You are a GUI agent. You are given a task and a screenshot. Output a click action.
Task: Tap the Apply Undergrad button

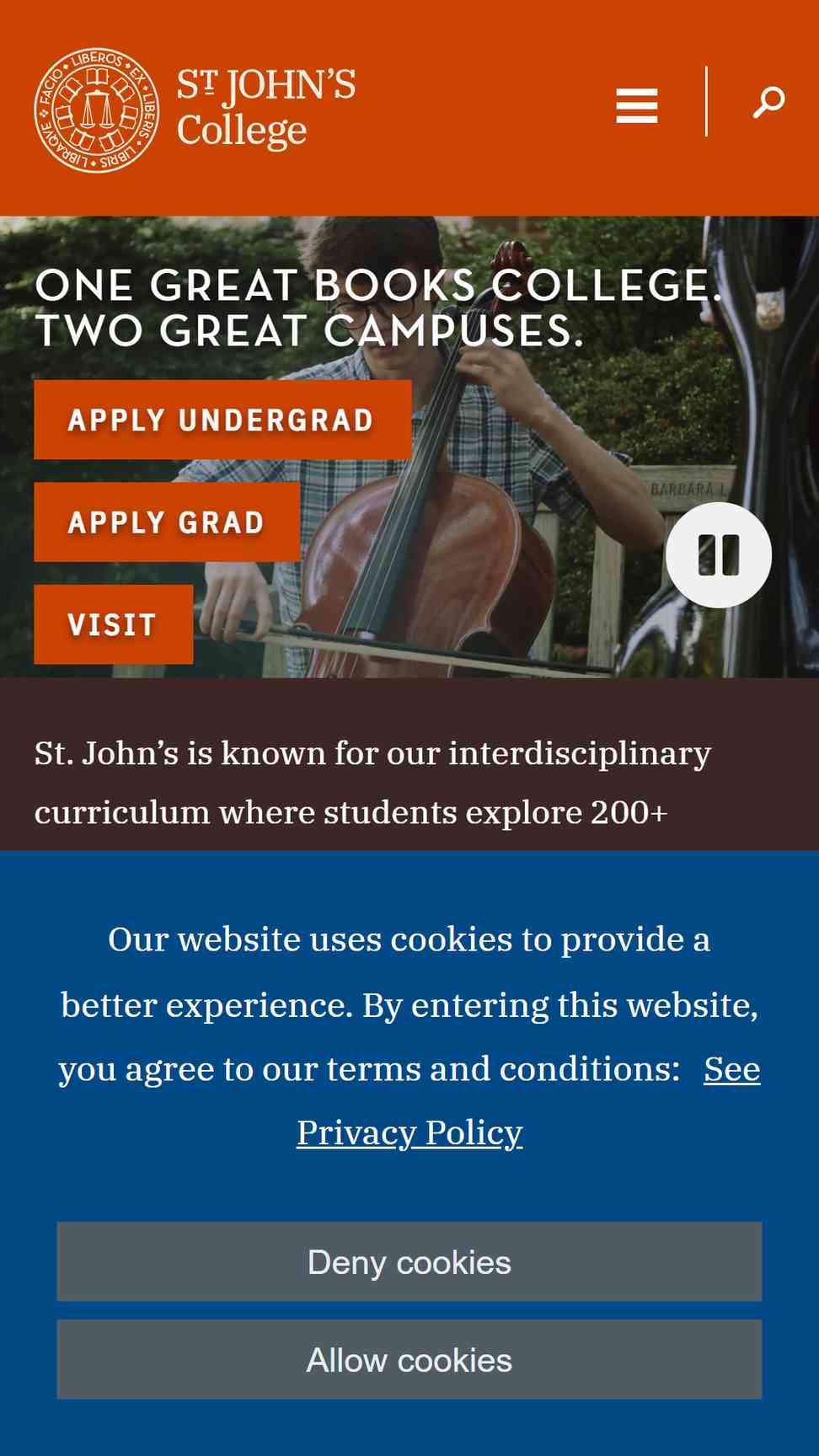(222, 420)
